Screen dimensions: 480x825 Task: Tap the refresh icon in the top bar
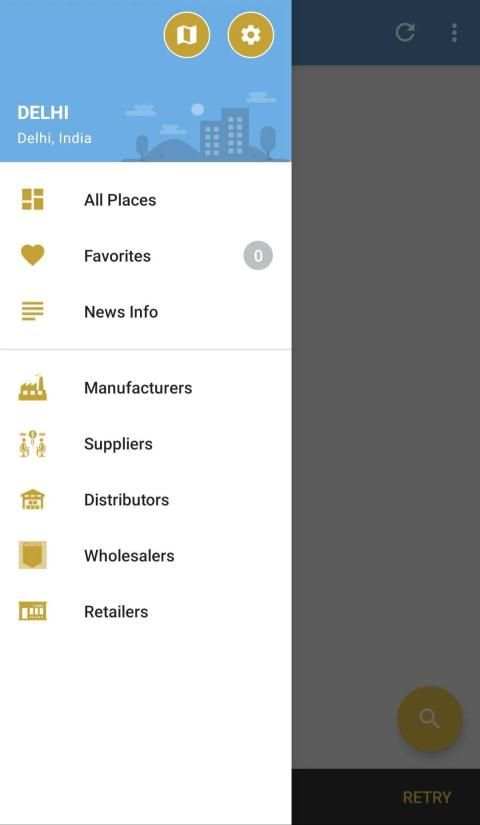[405, 33]
